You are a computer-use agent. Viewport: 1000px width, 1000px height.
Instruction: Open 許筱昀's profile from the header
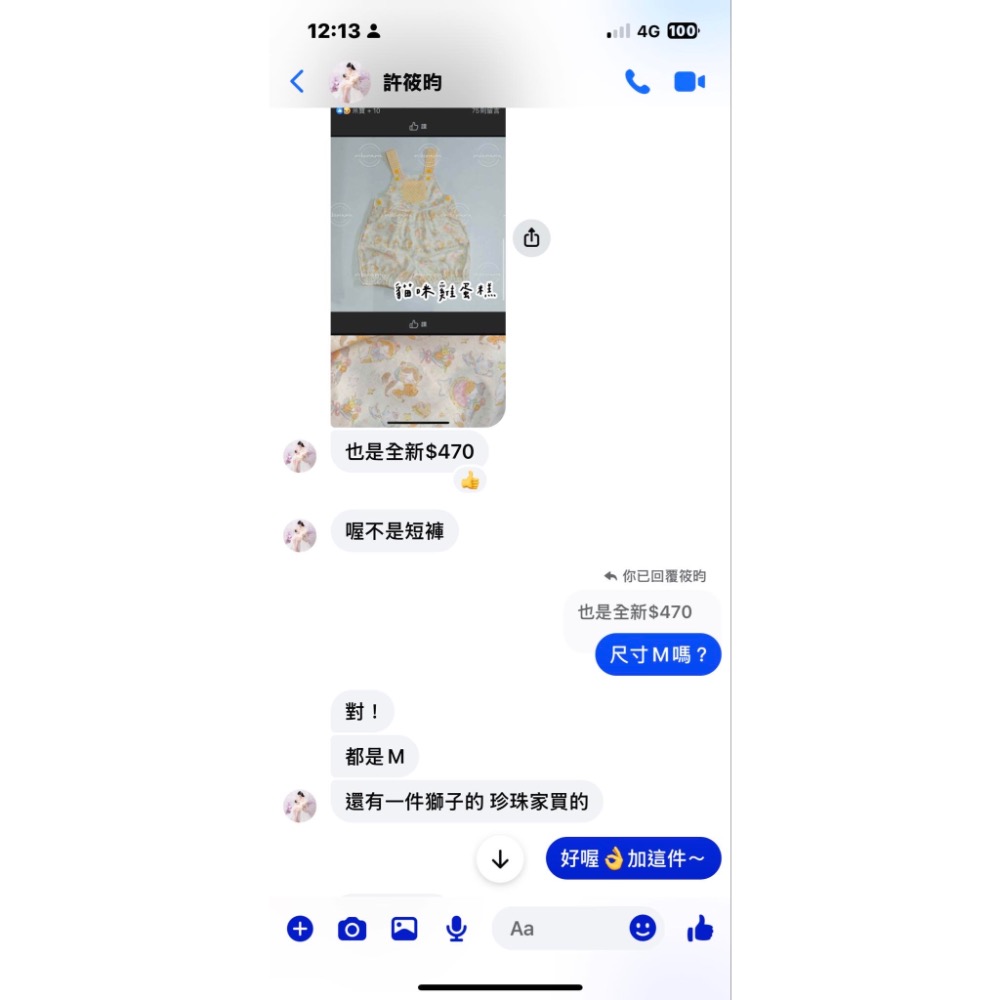411,82
